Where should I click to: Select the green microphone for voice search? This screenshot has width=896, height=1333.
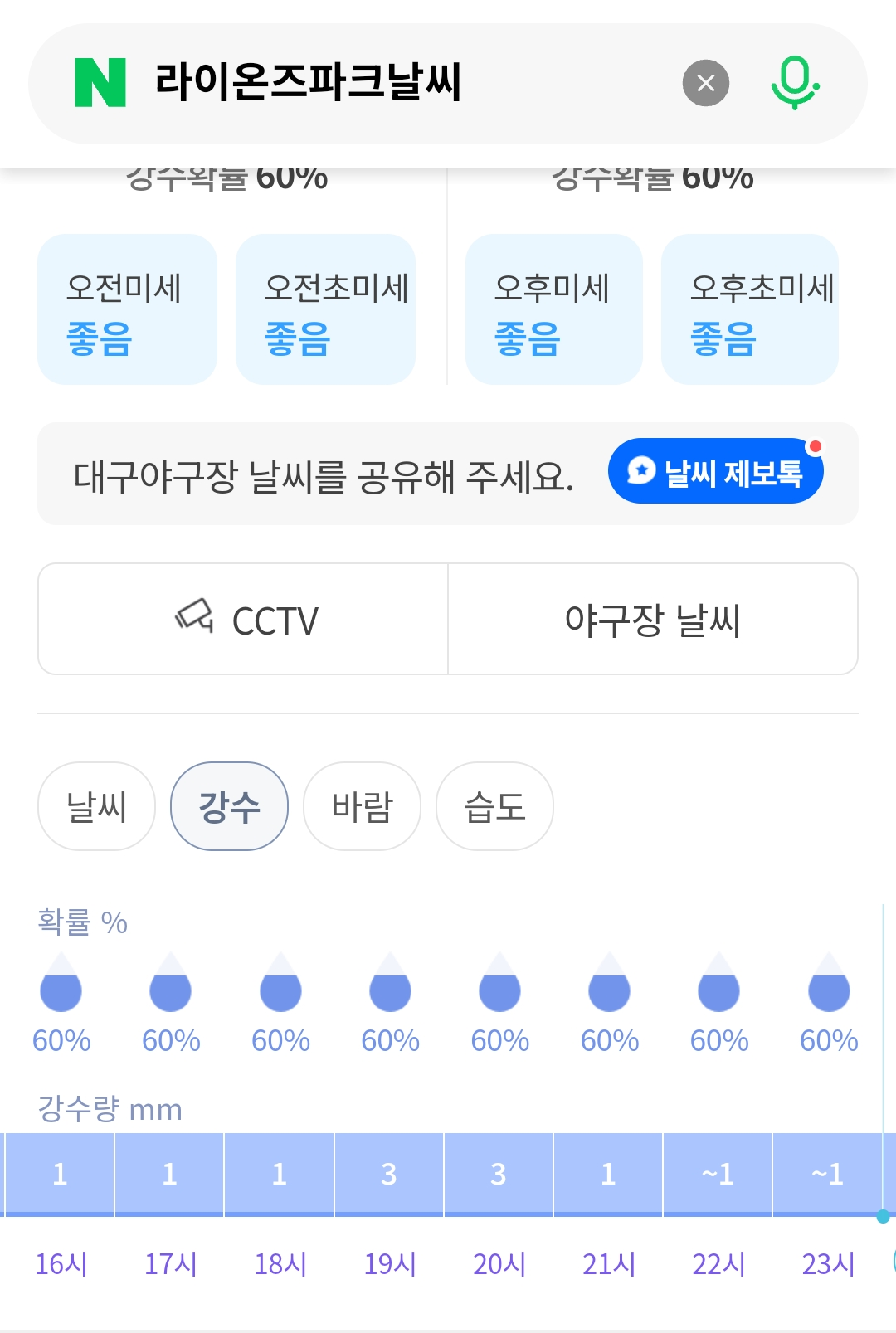click(795, 83)
